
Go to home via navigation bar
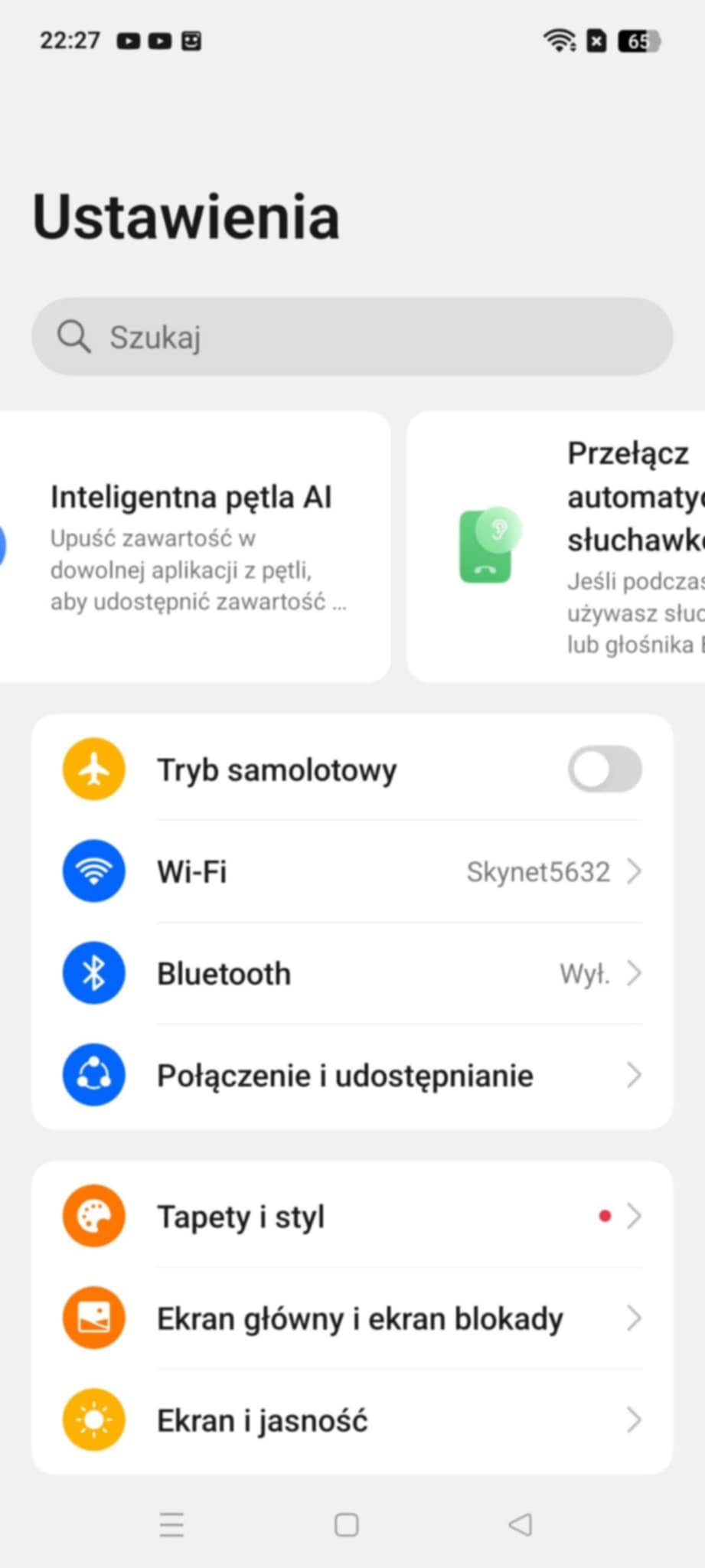coord(346,1524)
